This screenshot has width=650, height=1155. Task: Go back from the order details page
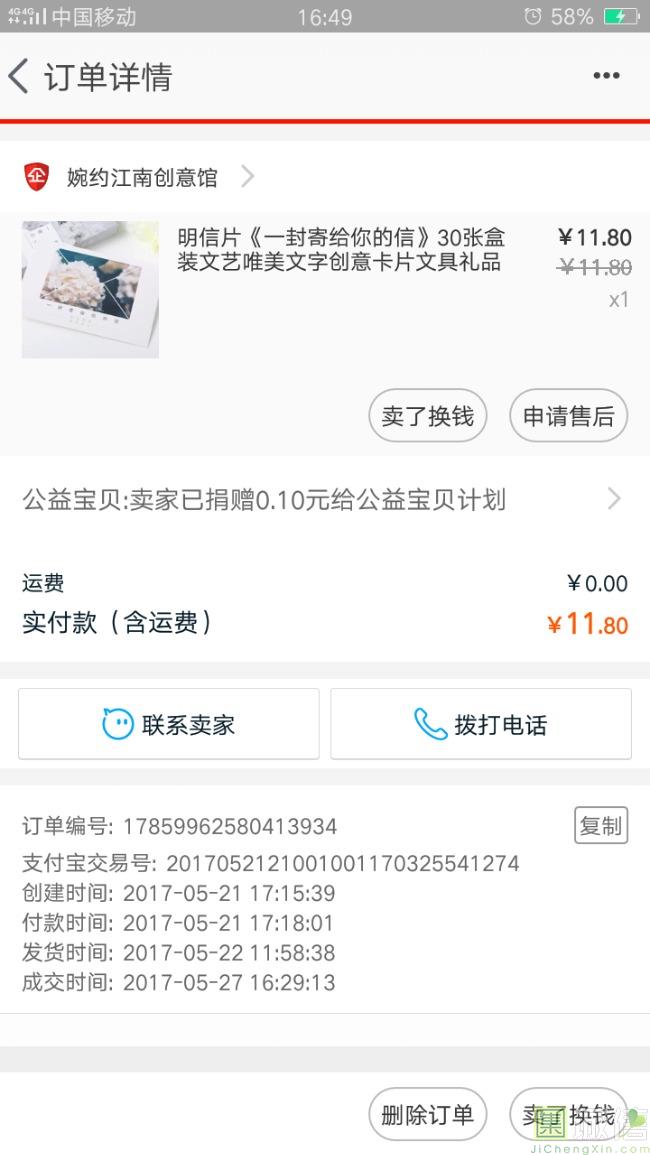[x=20, y=77]
